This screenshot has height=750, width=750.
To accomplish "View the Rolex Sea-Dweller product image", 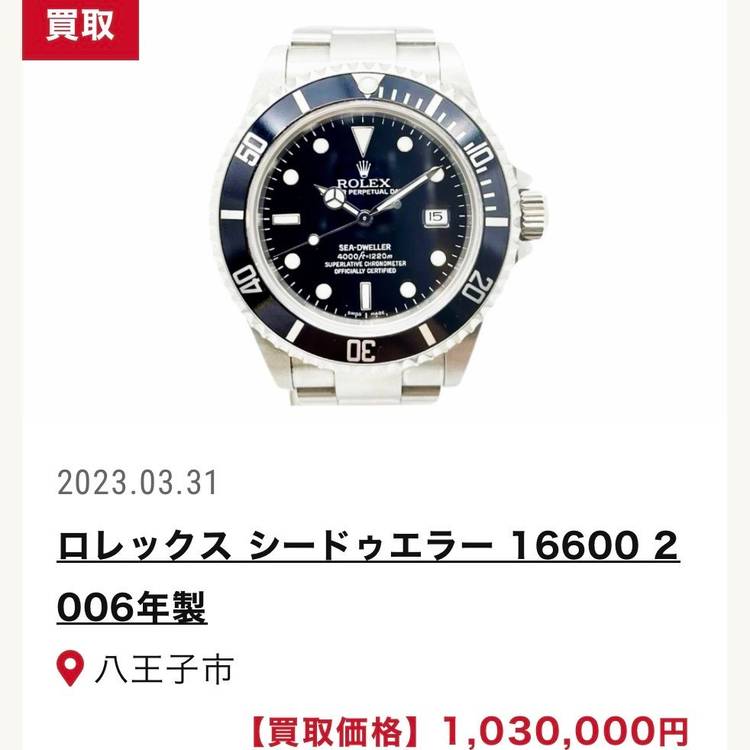I will point(375,215).
